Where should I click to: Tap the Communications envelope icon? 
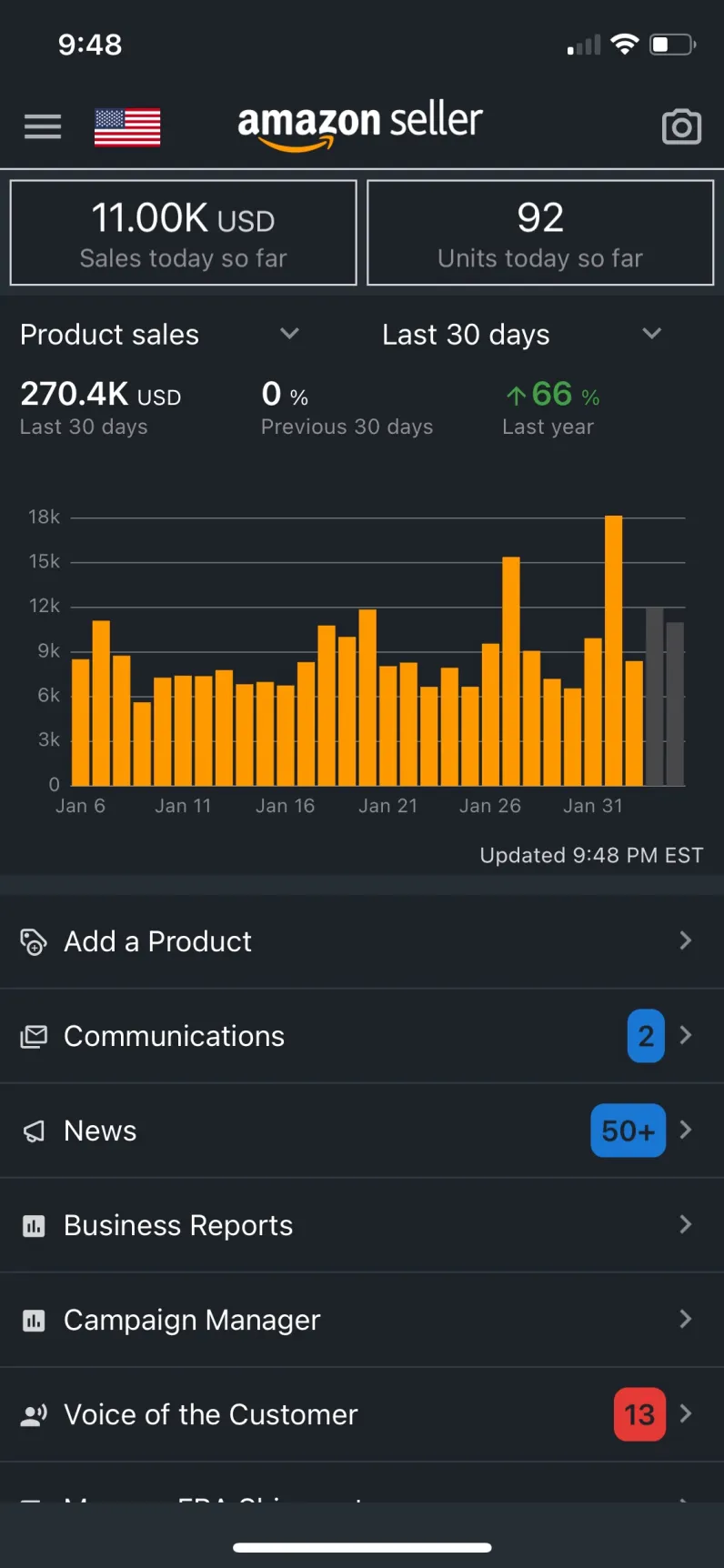(x=34, y=1036)
